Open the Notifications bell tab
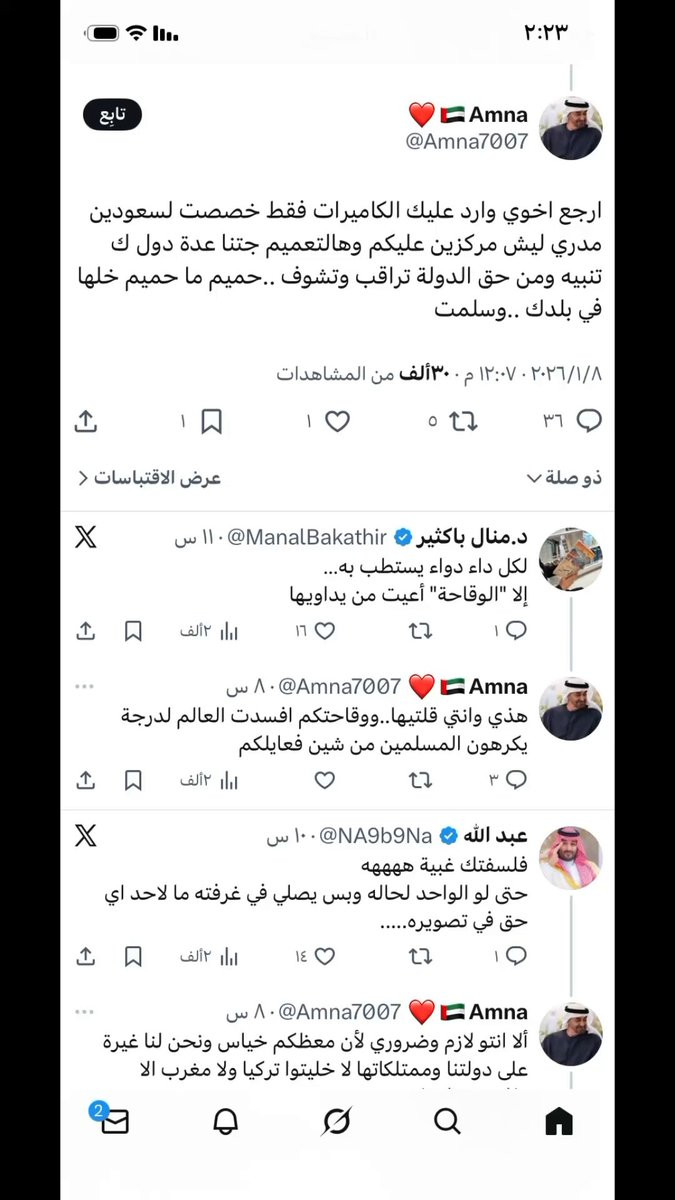This screenshot has width=675, height=1200. (x=226, y=1122)
